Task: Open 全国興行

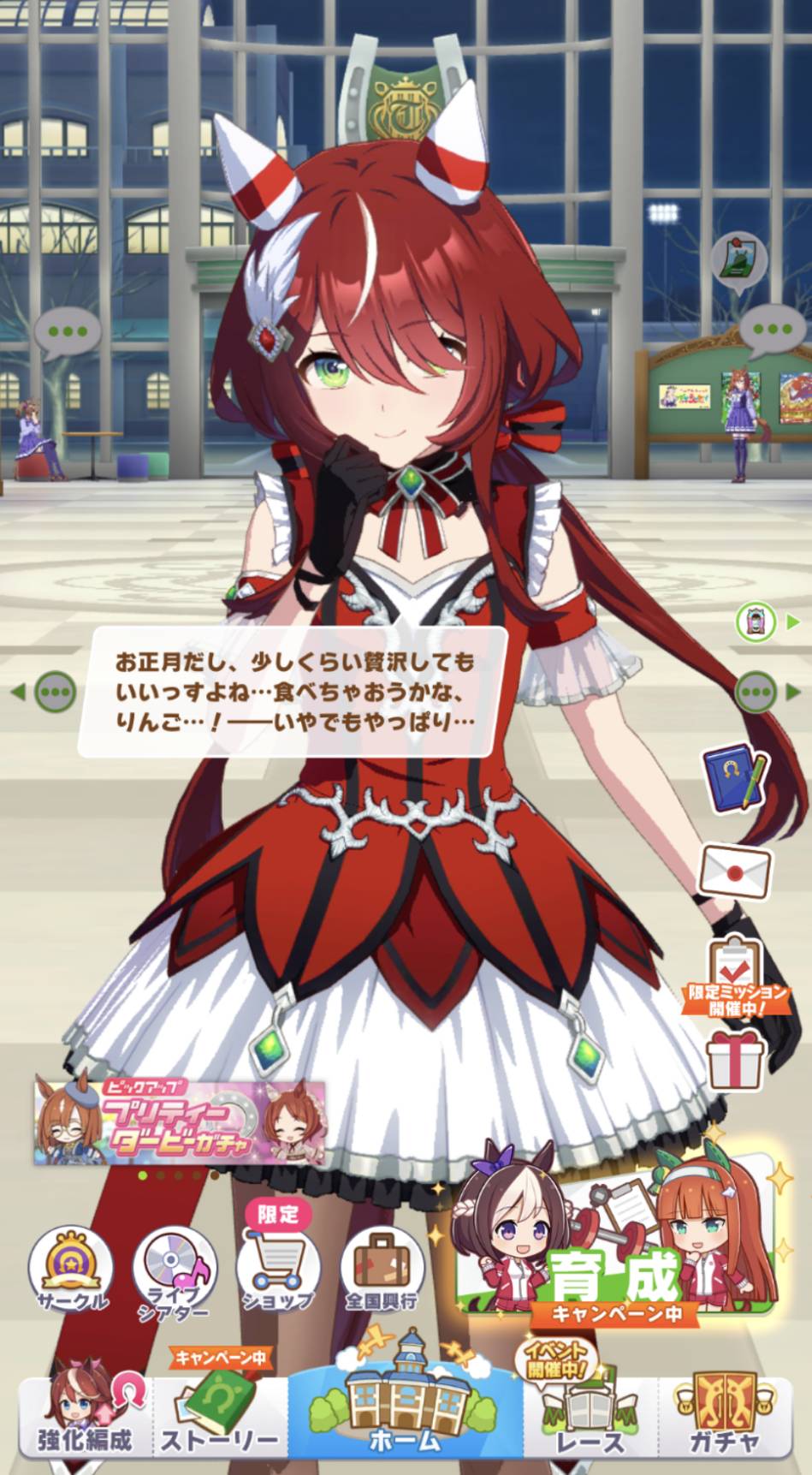Action: [x=382, y=1270]
